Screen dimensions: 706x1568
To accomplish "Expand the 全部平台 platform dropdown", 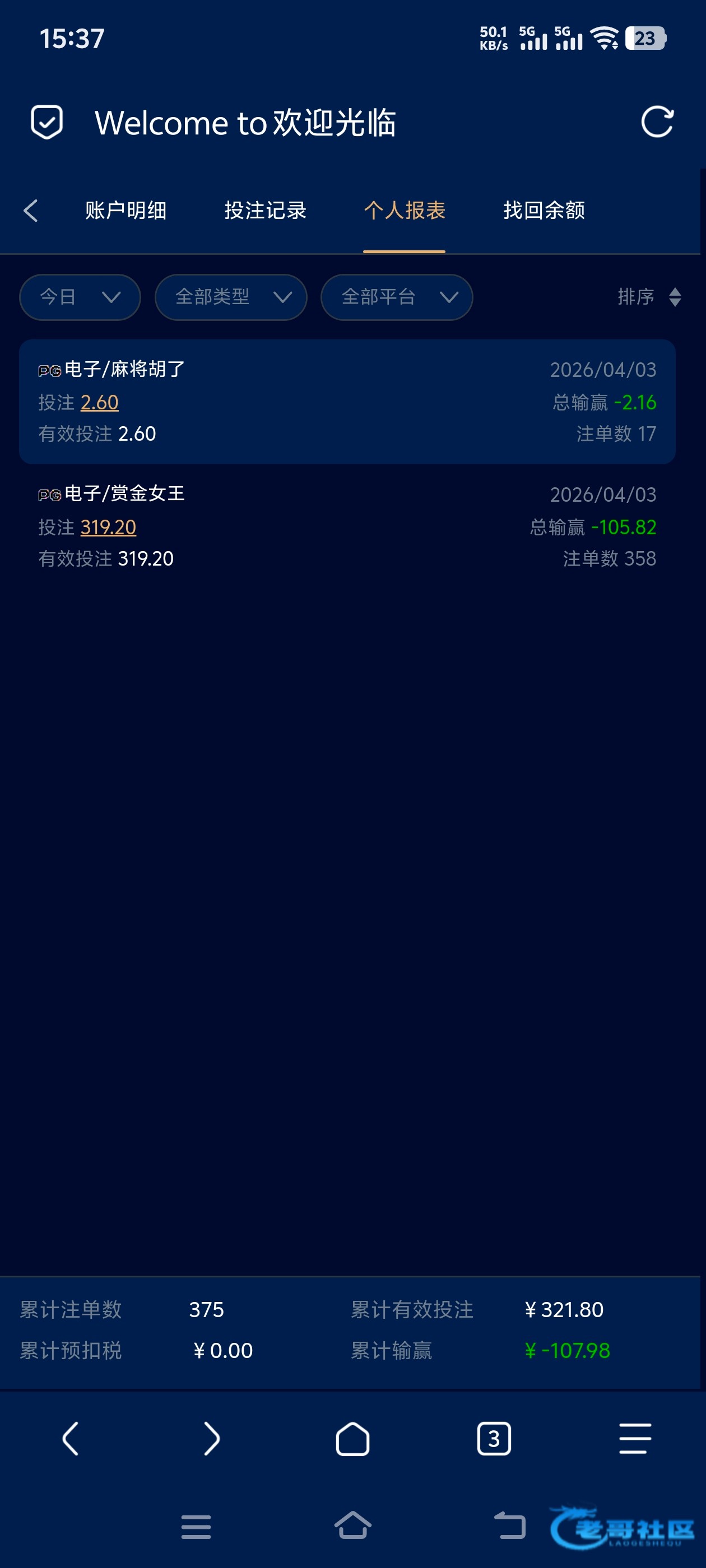I will click(397, 297).
